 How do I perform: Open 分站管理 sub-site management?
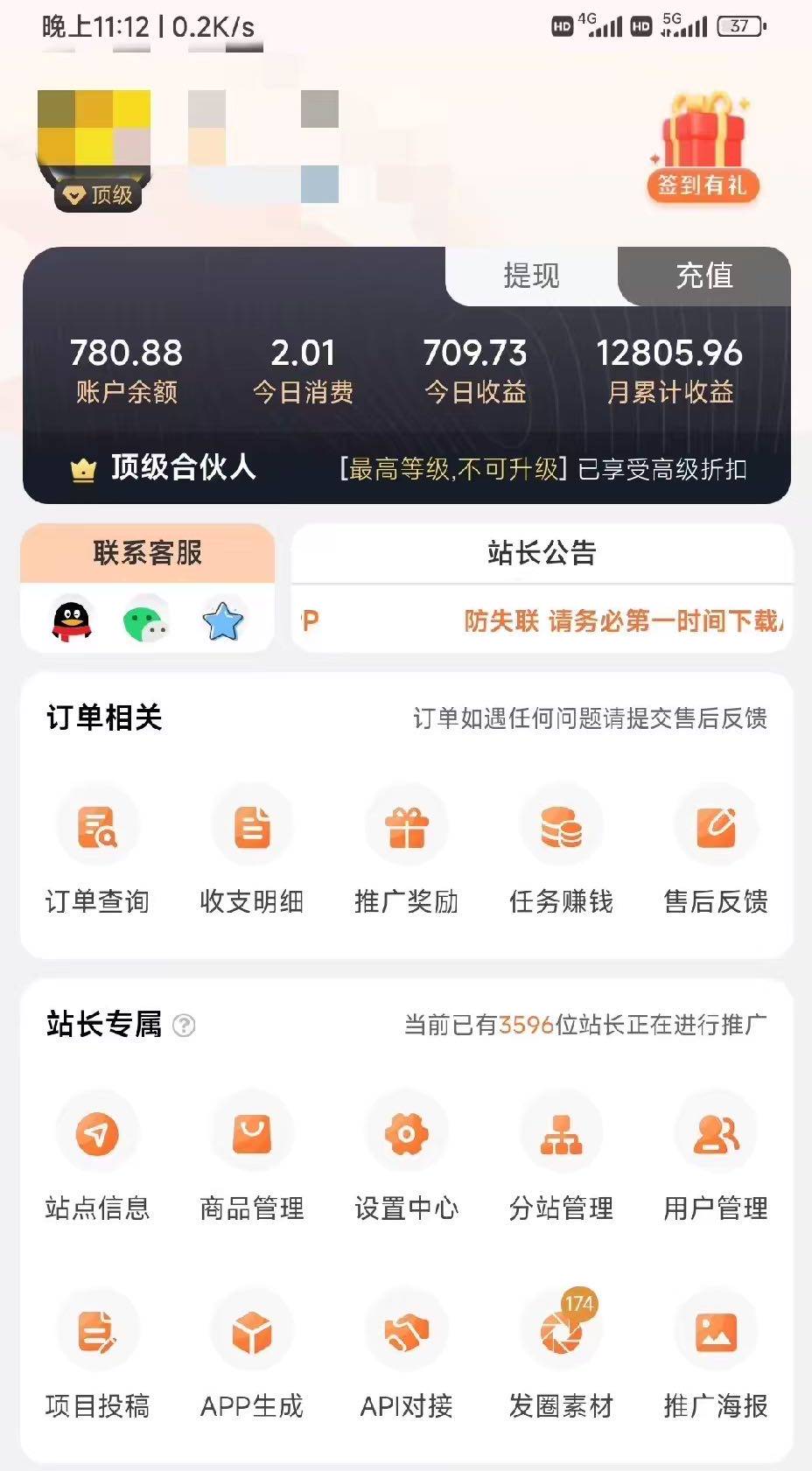point(561,1134)
